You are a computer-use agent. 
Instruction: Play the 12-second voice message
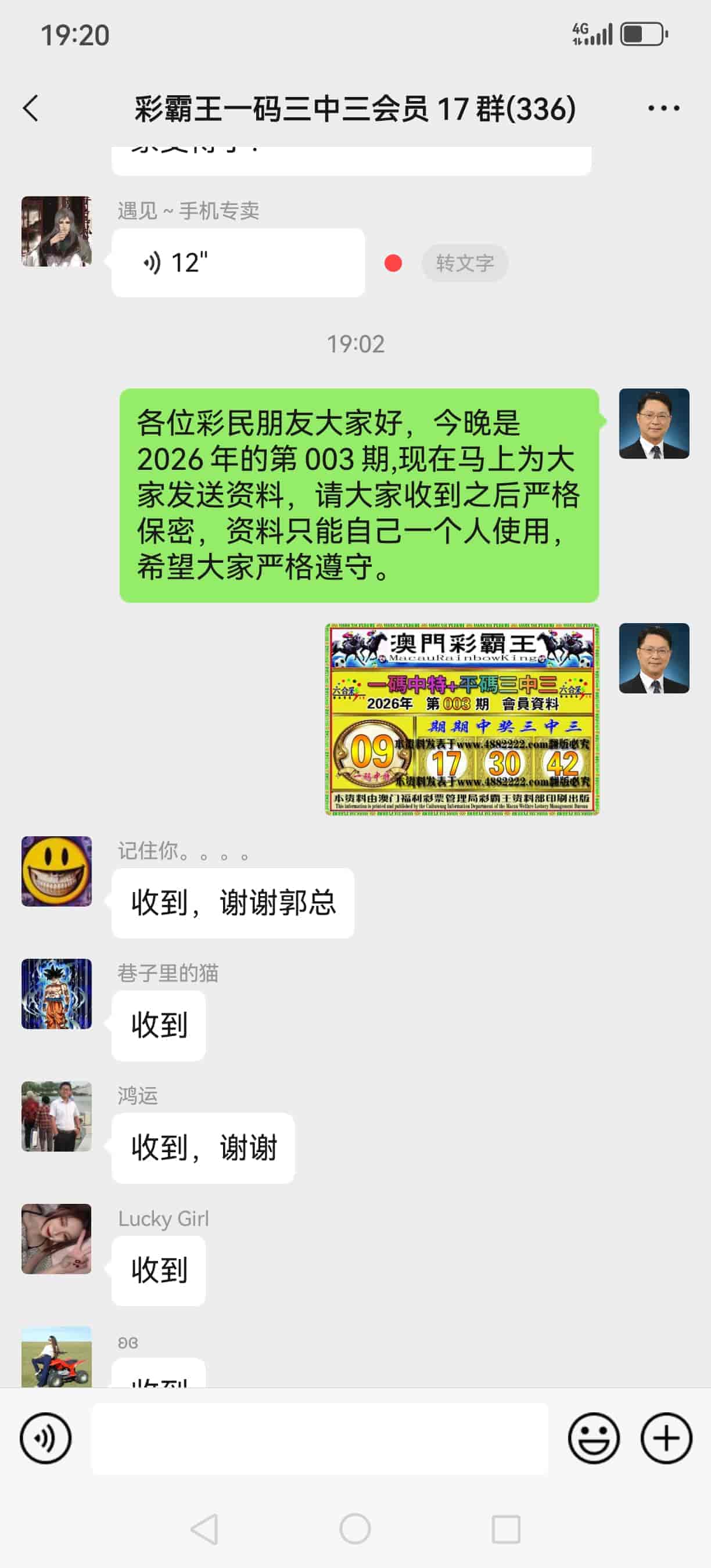click(x=238, y=263)
